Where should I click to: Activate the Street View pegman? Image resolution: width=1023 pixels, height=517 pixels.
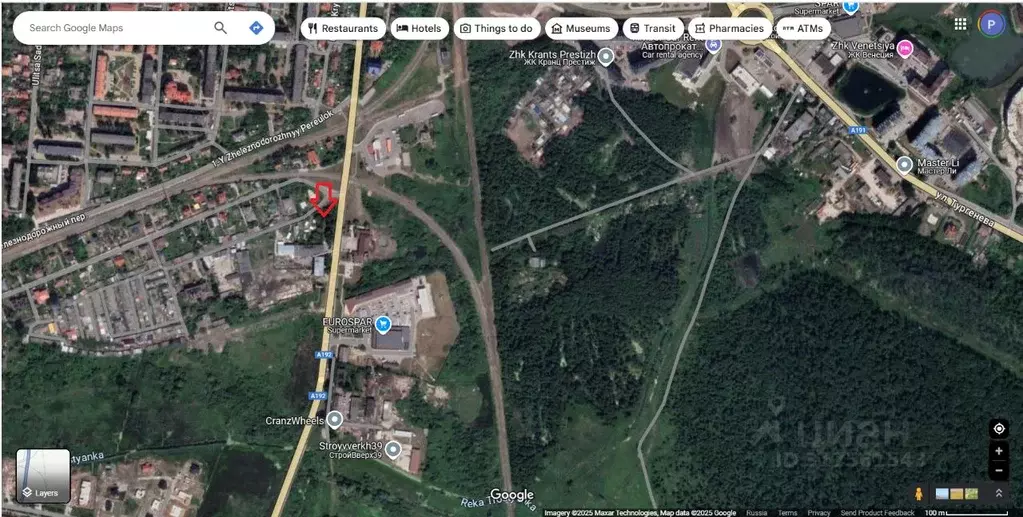pos(918,494)
